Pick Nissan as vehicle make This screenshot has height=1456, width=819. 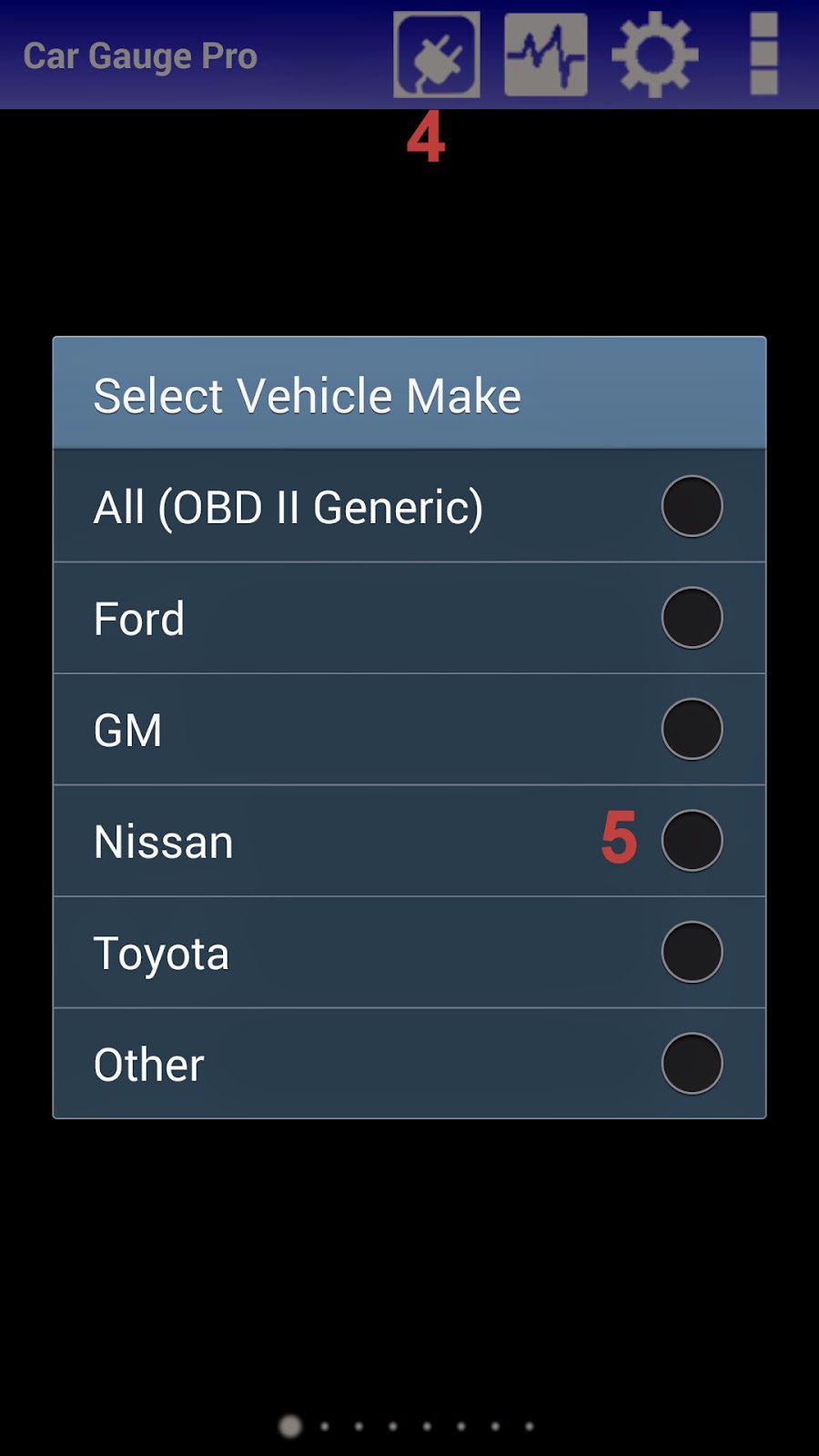coord(409,841)
